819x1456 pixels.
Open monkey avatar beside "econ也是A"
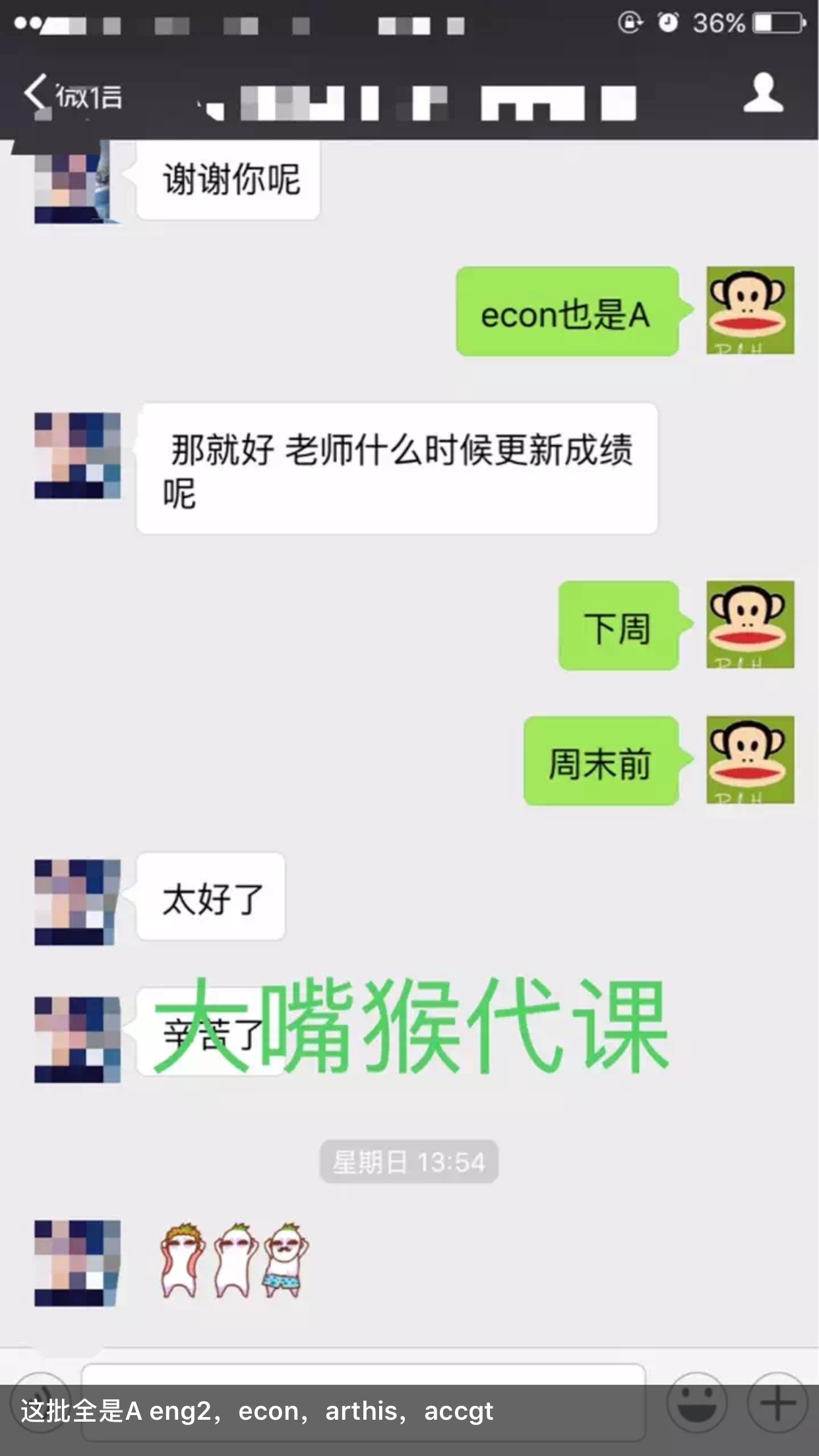(x=750, y=310)
